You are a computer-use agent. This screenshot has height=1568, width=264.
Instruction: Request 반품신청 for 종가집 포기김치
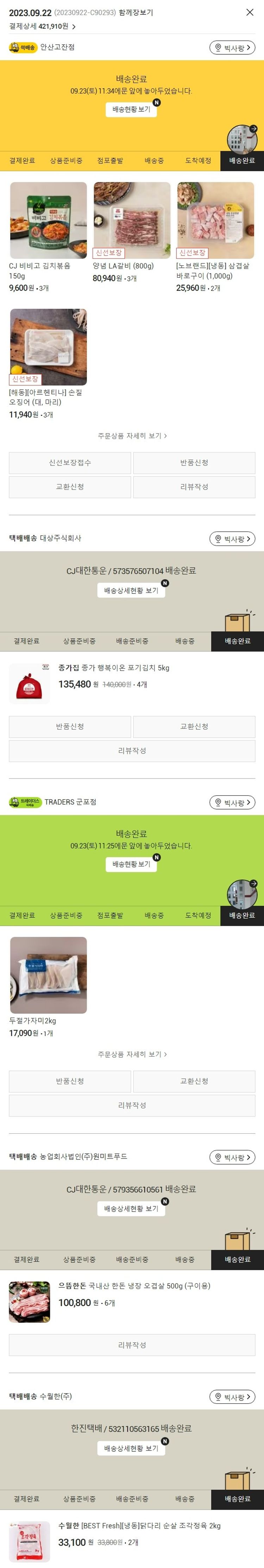[x=70, y=726]
